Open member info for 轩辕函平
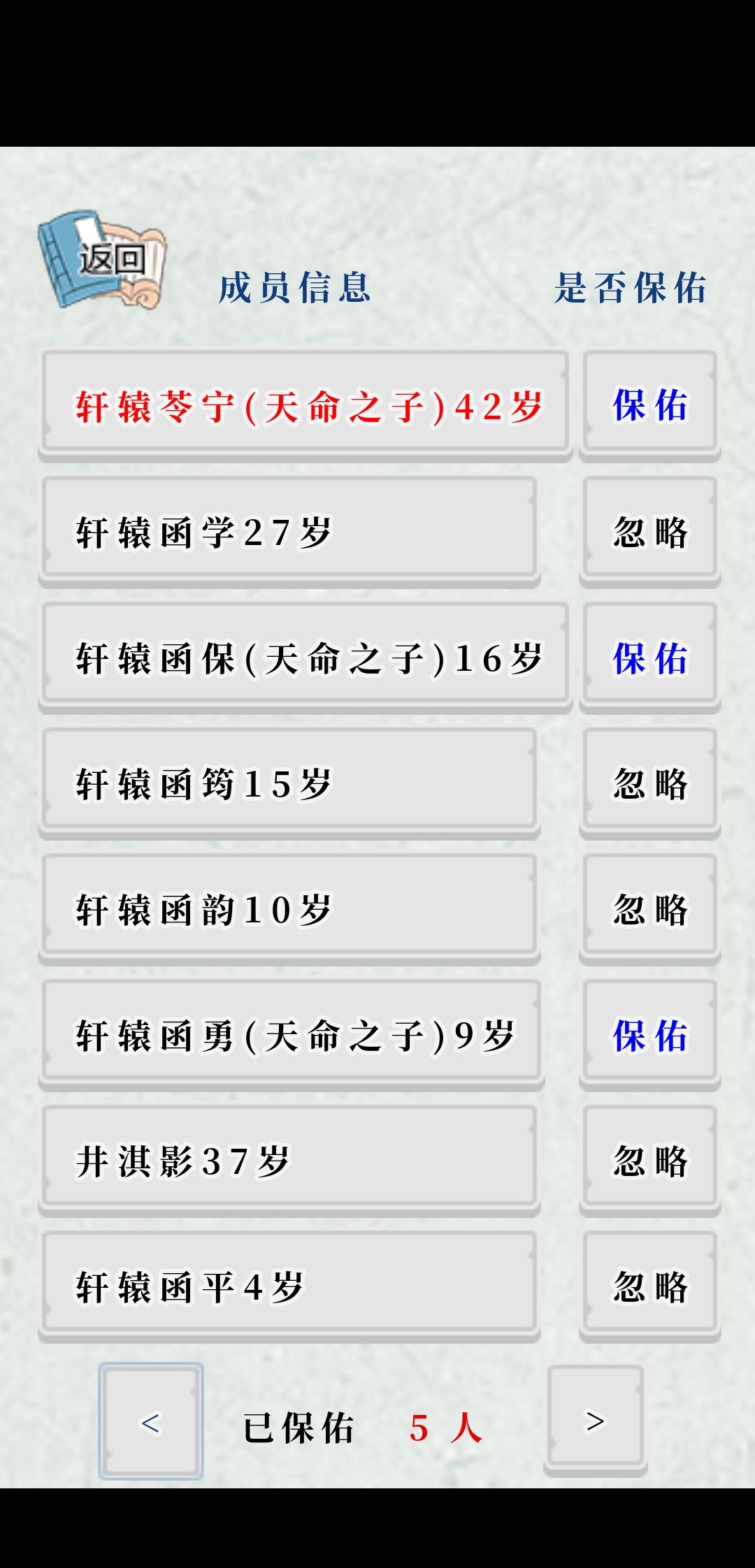The image size is (755, 1568). 289,1286
